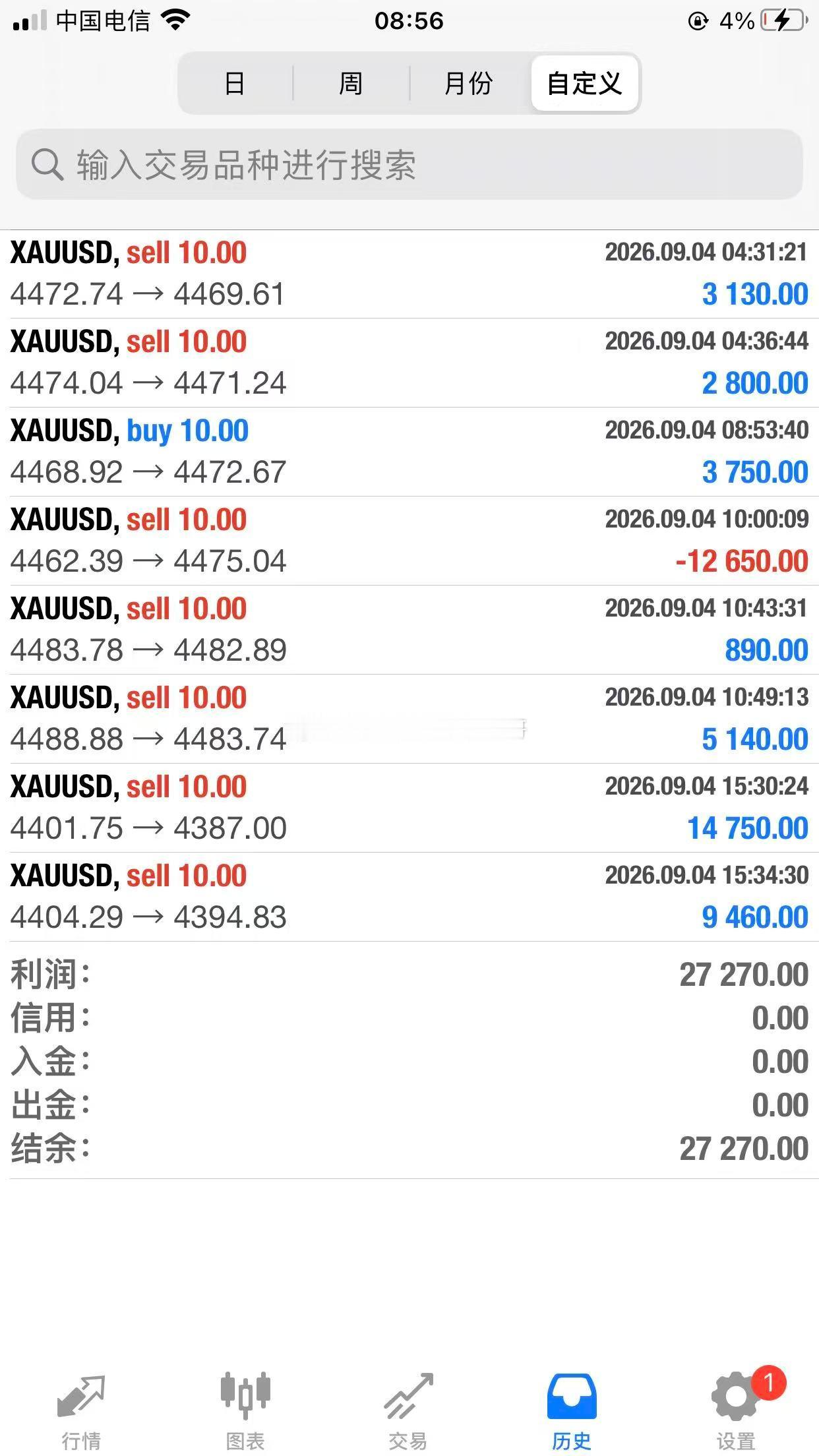Image resolution: width=819 pixels, height=1456 pixels.
Task: Open the sell trade closed at 04:36:44
Action: coord(409,363)
